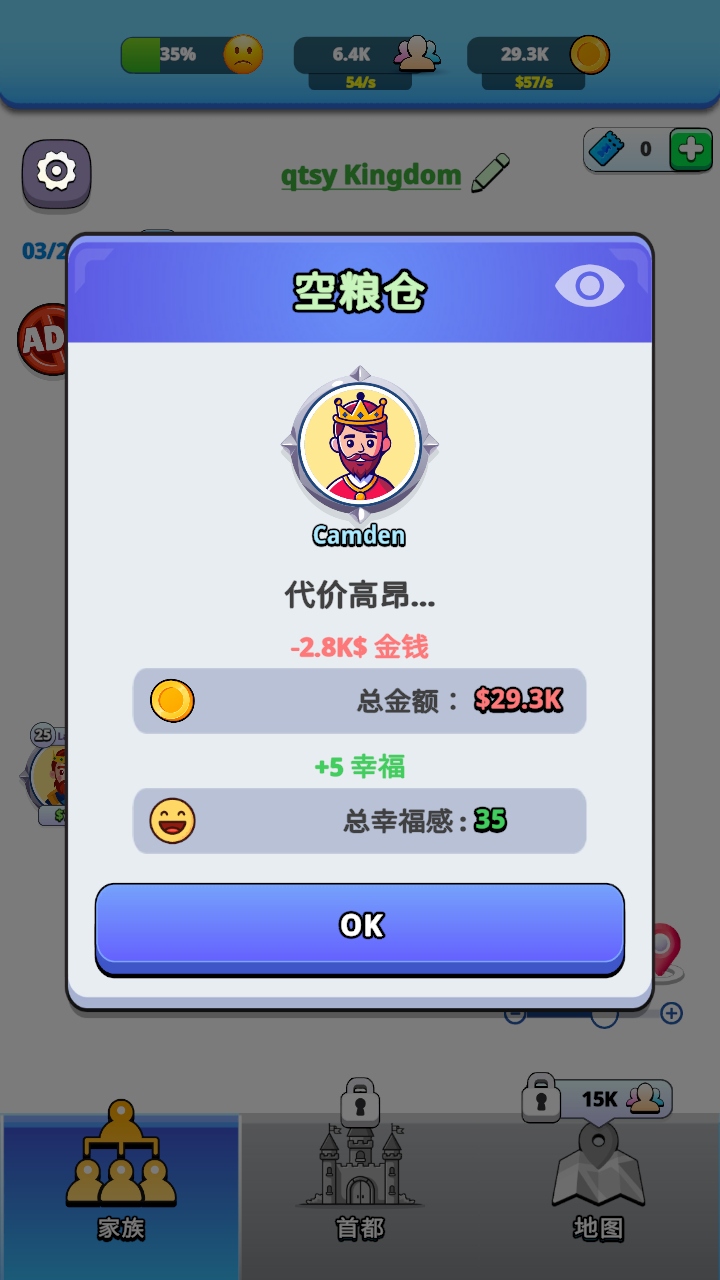Toggle the eye icon to hide the dialog

pyautogui.click(x=589, y=286)
